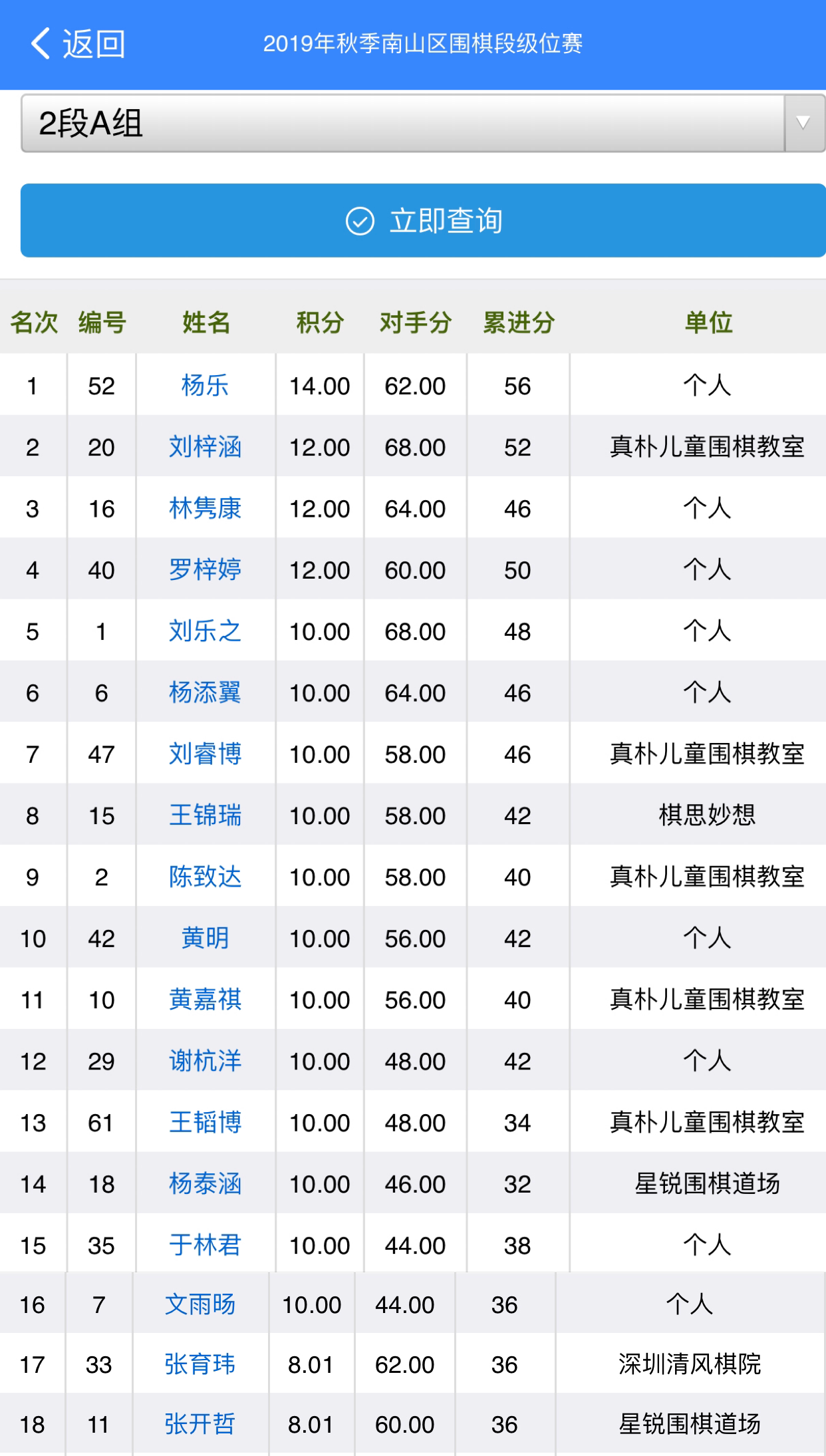Image resolution: width=826 pixels, height=1456 pixels.
Task: Open the 刘乐之 name link
Action: [205, 631]
